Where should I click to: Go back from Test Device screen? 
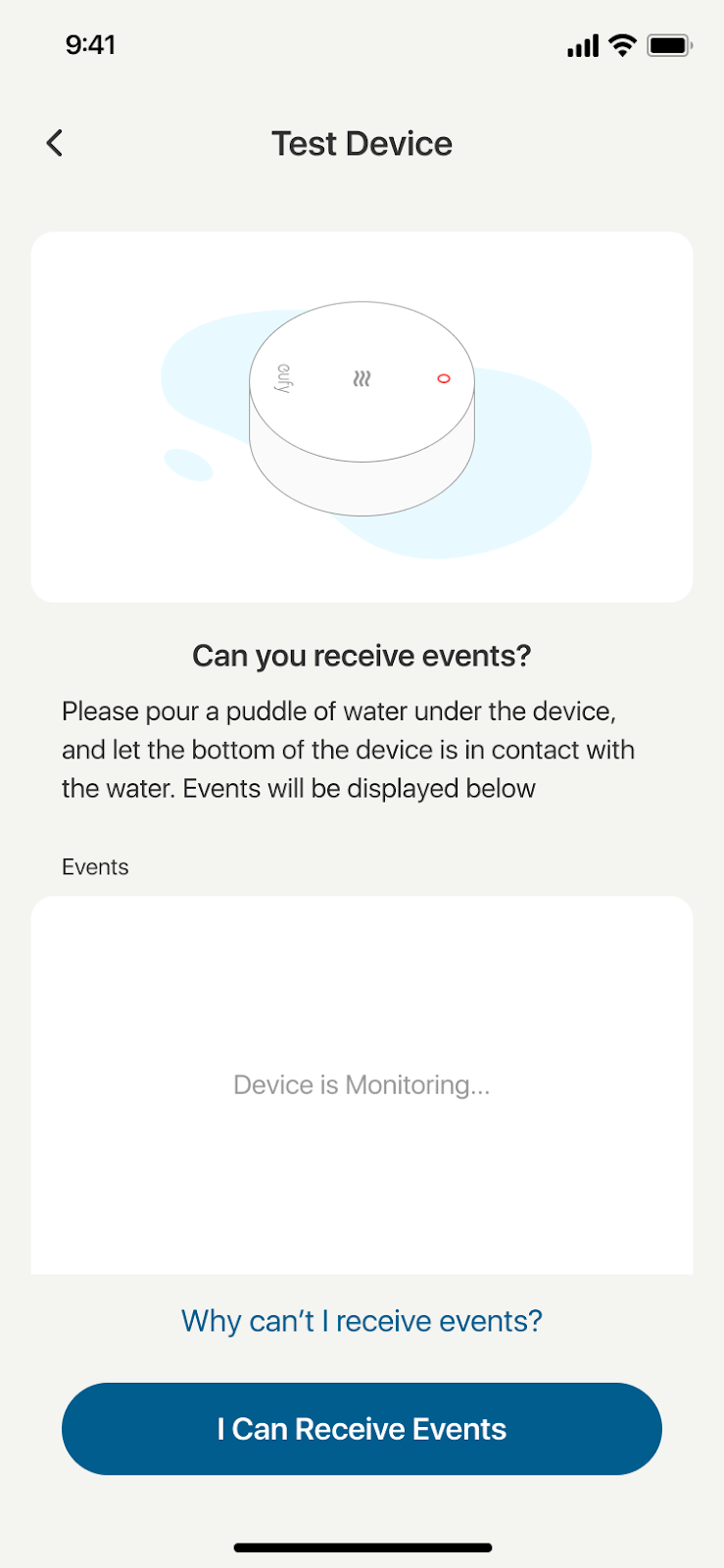pos(55,143)
